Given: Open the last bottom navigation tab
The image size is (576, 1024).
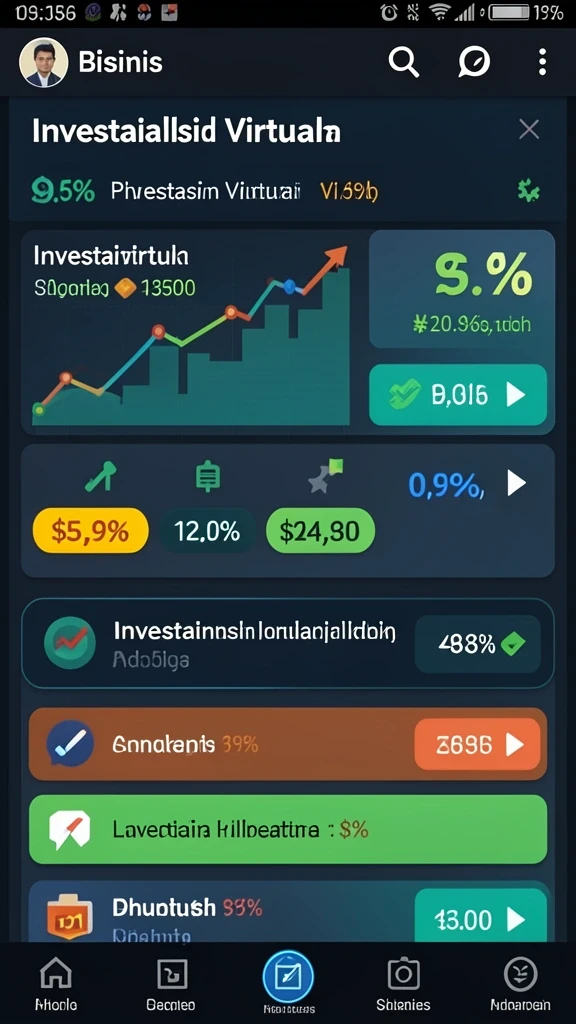Looking at the screenshot, I should click(x=520, y=984).
